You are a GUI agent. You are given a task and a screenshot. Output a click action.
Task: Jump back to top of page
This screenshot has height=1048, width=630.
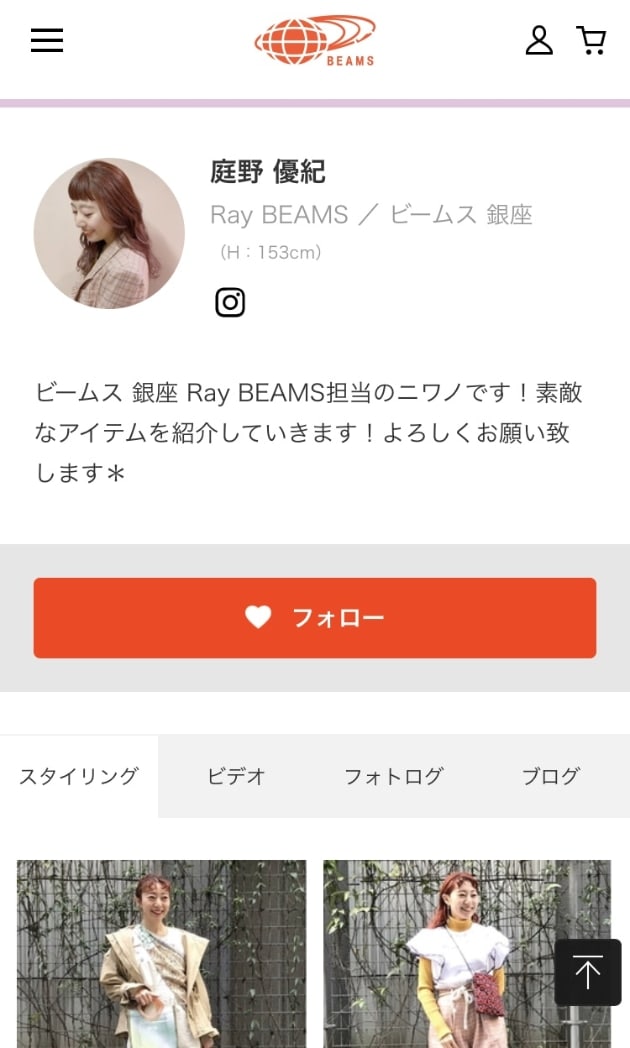[588, 972]
